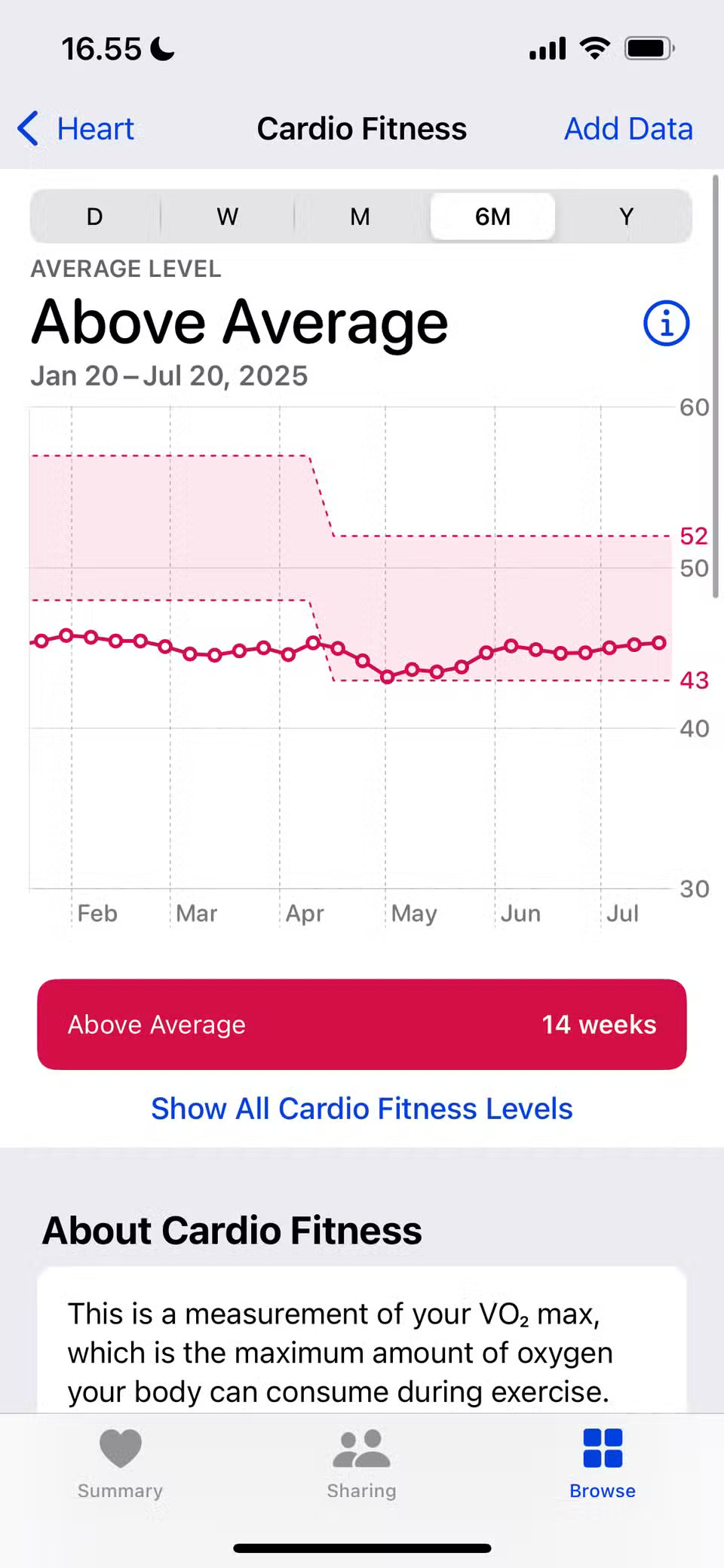
Task: Open Show All Cardio Fitness Levels
Action: (361, 1108)
